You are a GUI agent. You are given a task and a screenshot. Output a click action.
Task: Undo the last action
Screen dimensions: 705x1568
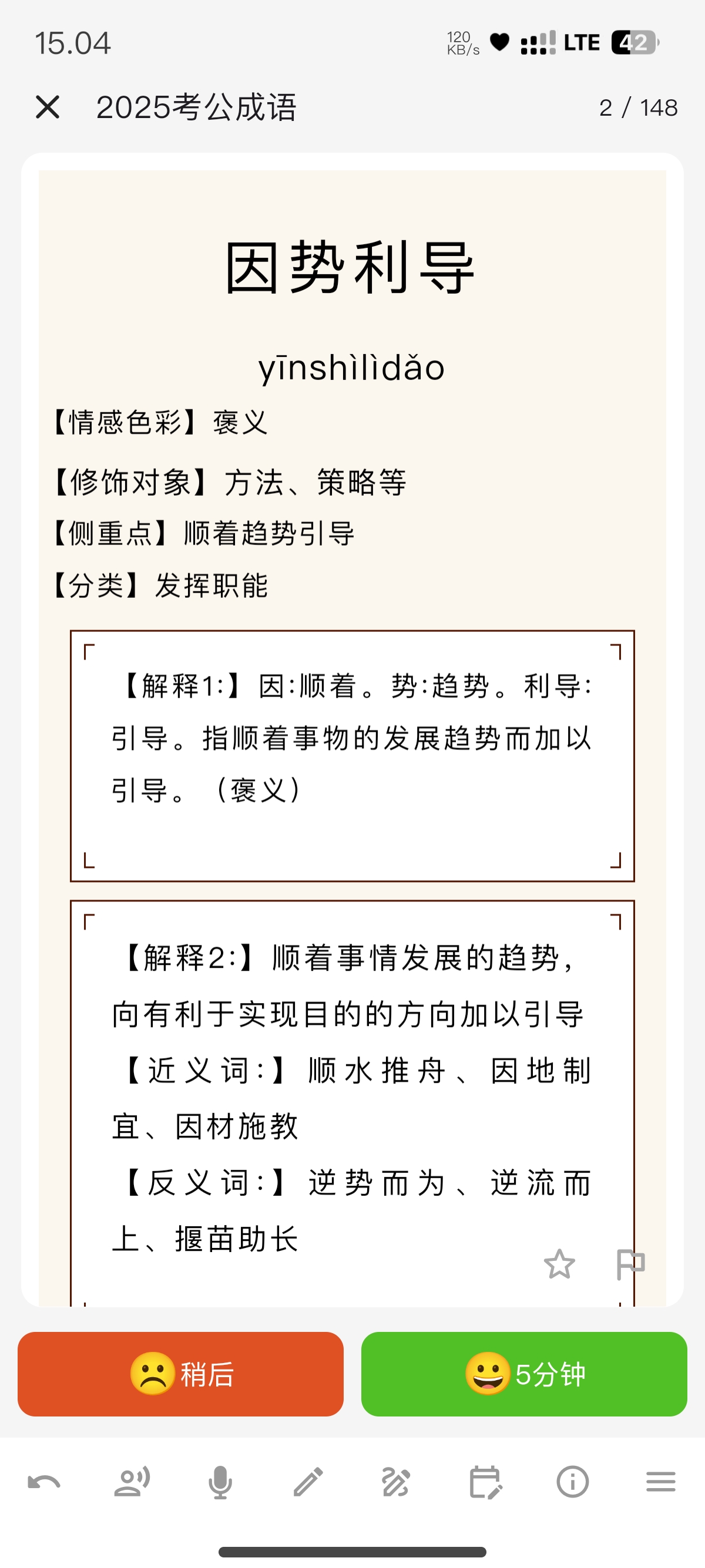click(44, 1482)
